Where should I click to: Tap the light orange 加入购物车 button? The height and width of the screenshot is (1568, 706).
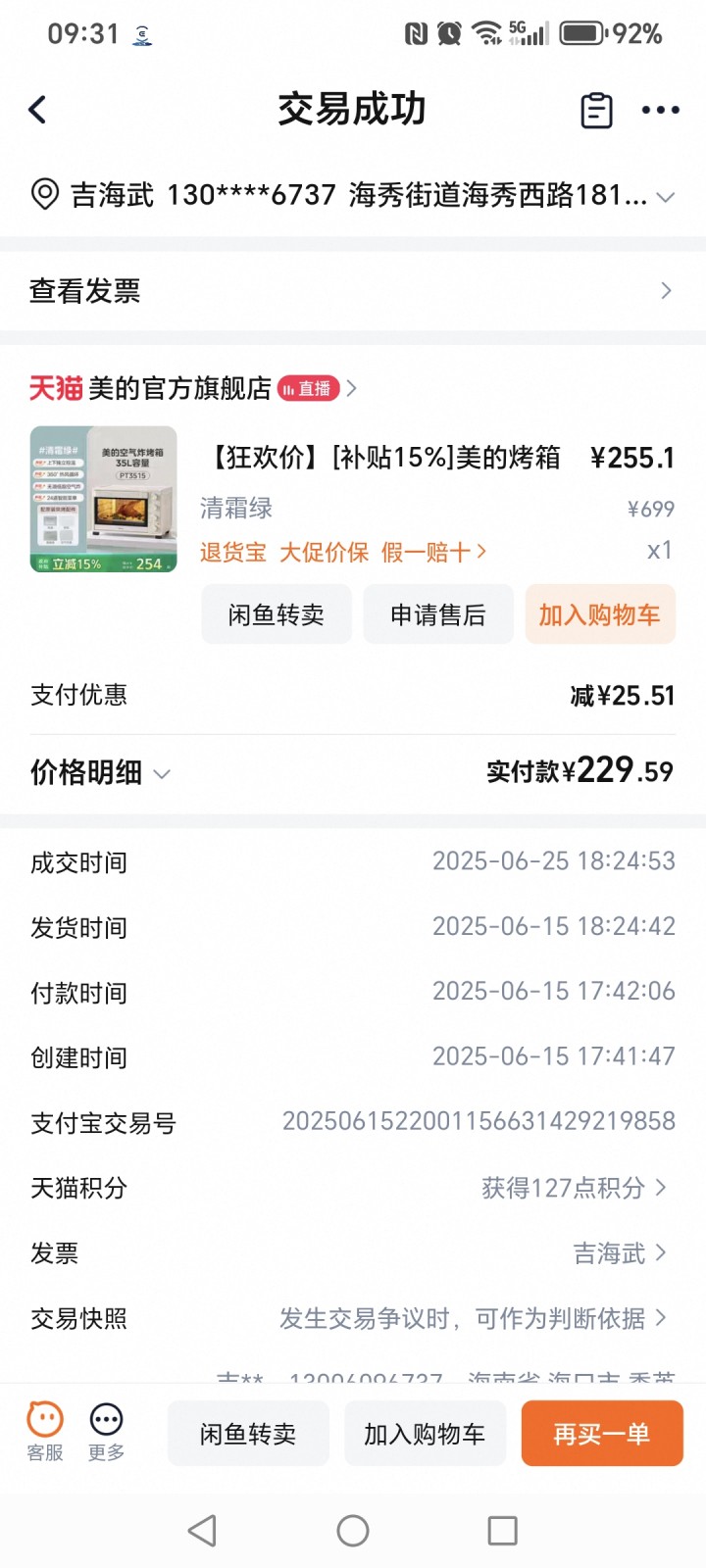(x=599, y=614)
